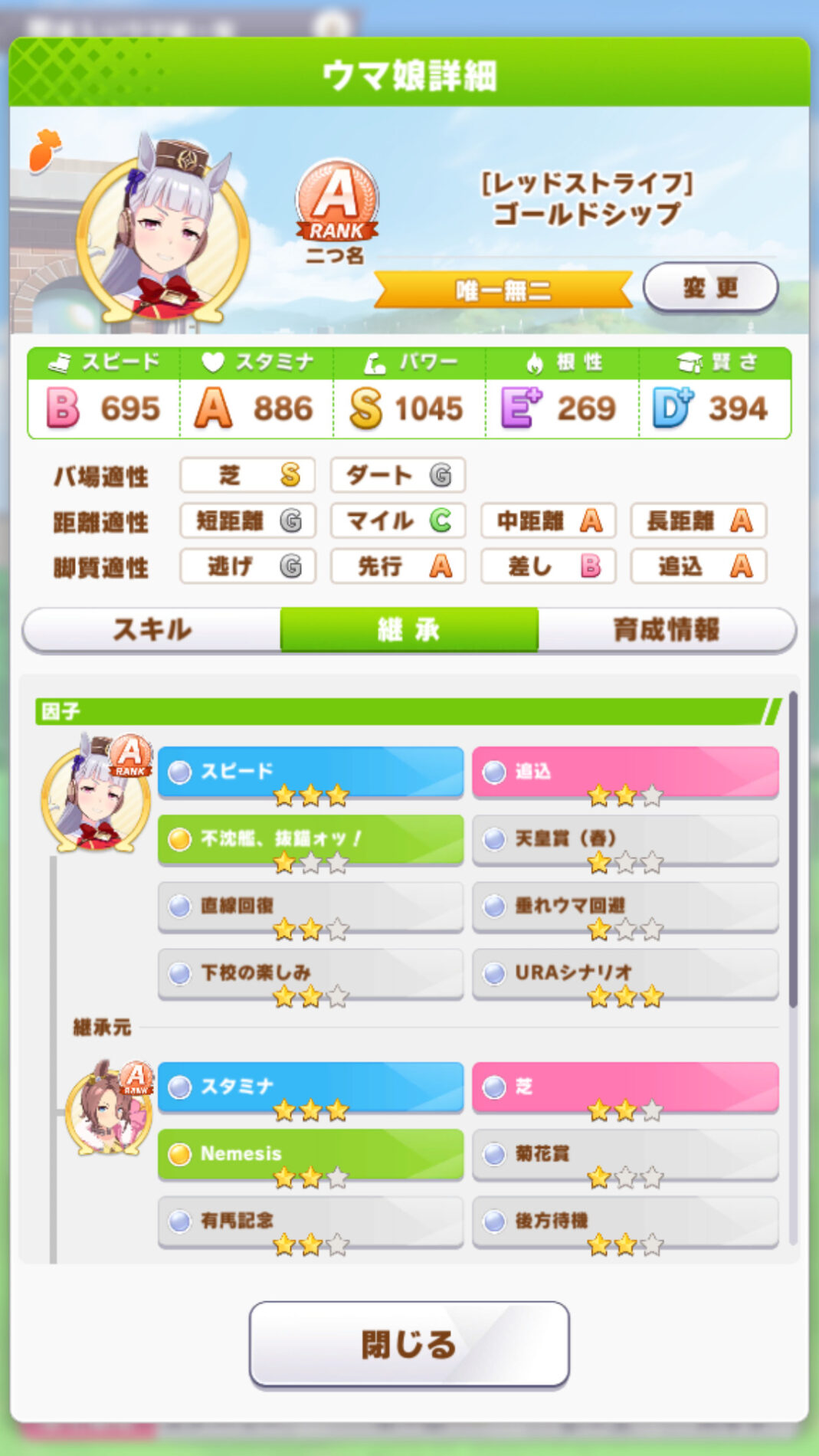The image size is (819, 1456).
Task: Tap the 変更 button beside the nickname
Action: (x=710, y=288)
